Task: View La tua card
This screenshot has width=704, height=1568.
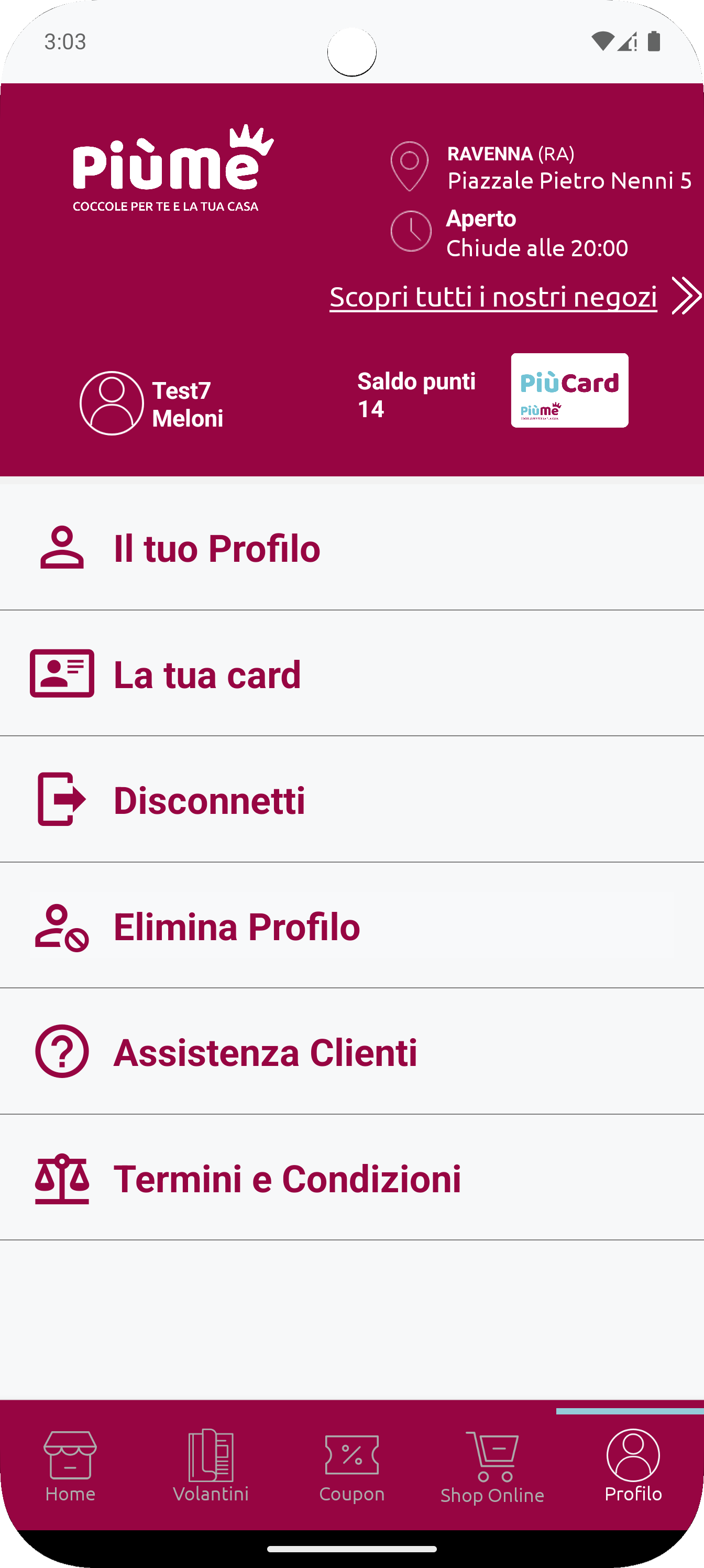Action: [x=207, y=674]
